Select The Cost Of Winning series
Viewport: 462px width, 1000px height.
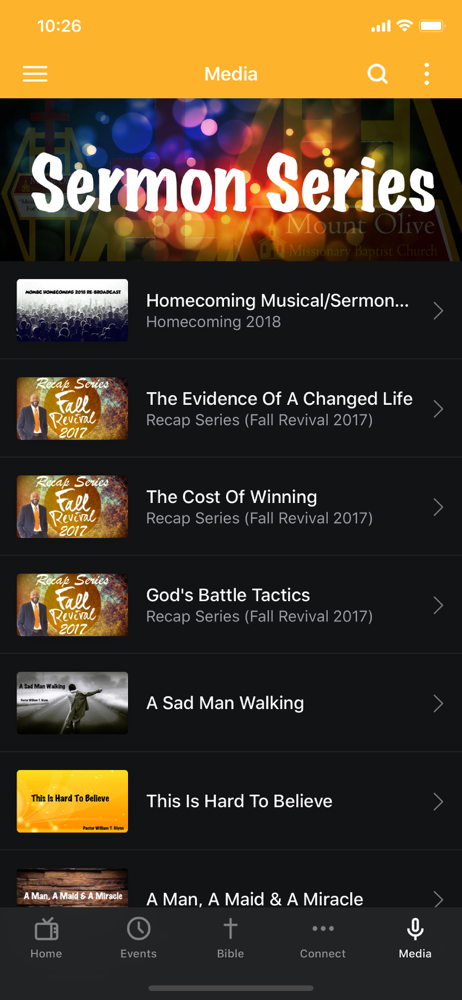point(231,506)
